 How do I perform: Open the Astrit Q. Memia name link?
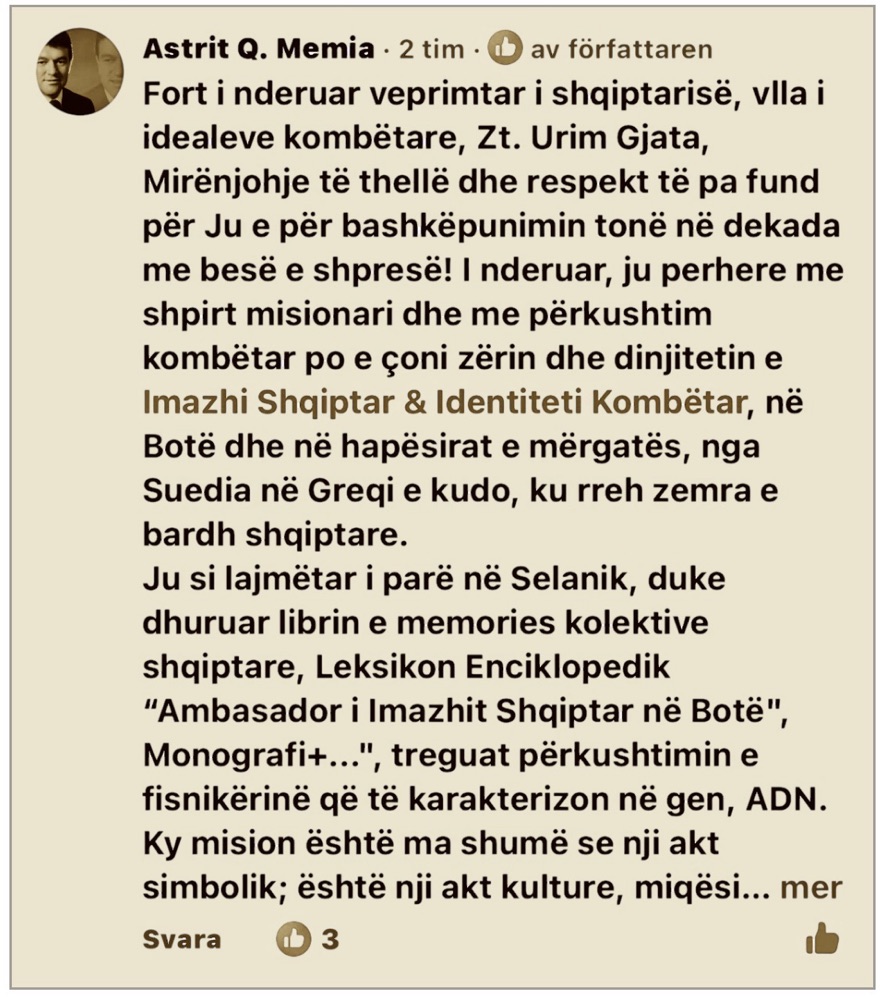tap(258, 47)
